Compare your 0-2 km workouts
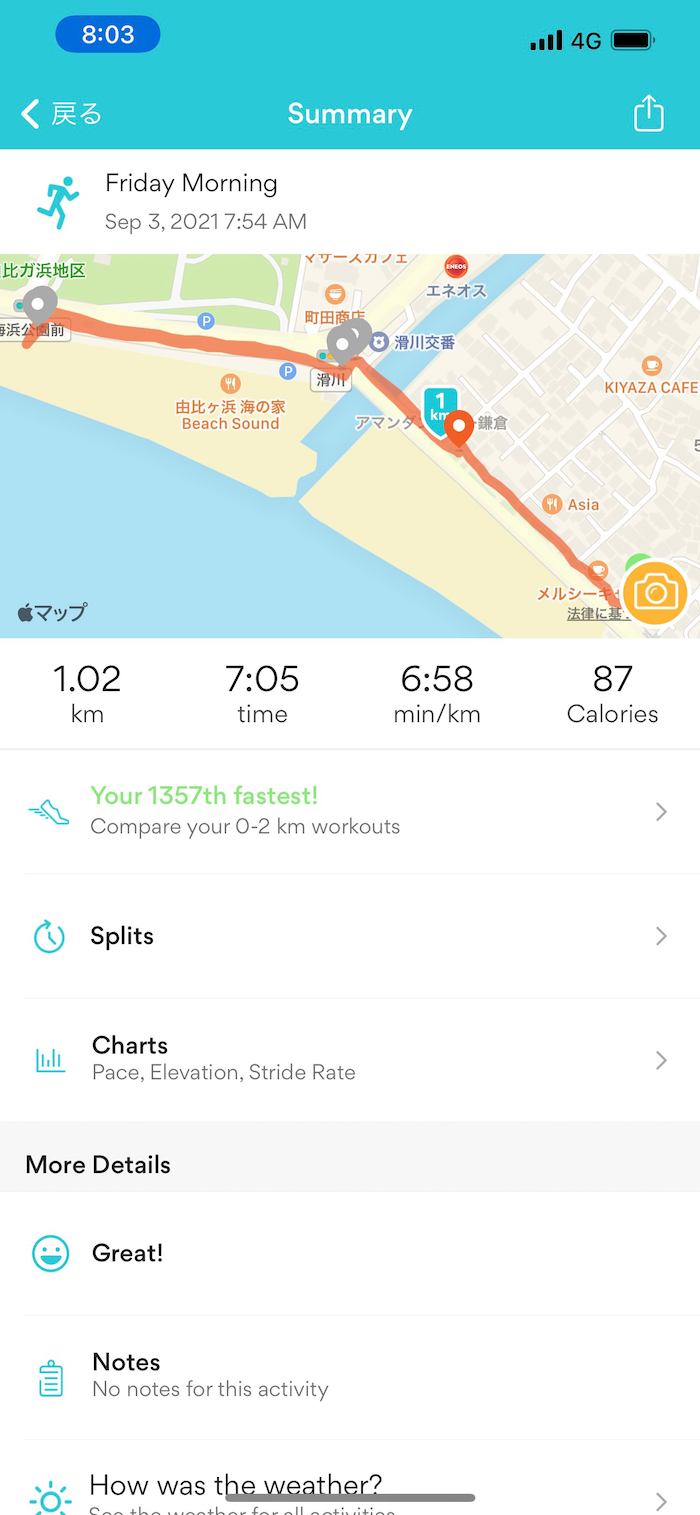 coord(348,811)
